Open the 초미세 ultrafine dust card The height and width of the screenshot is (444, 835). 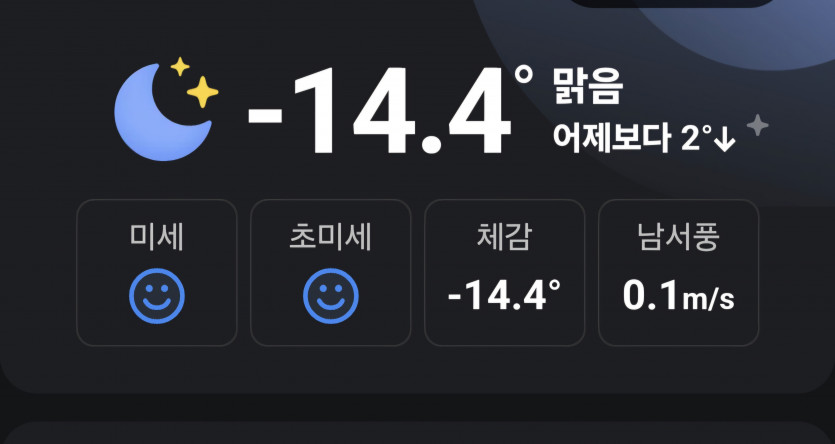pyautogui.click(x=331, y=272)
